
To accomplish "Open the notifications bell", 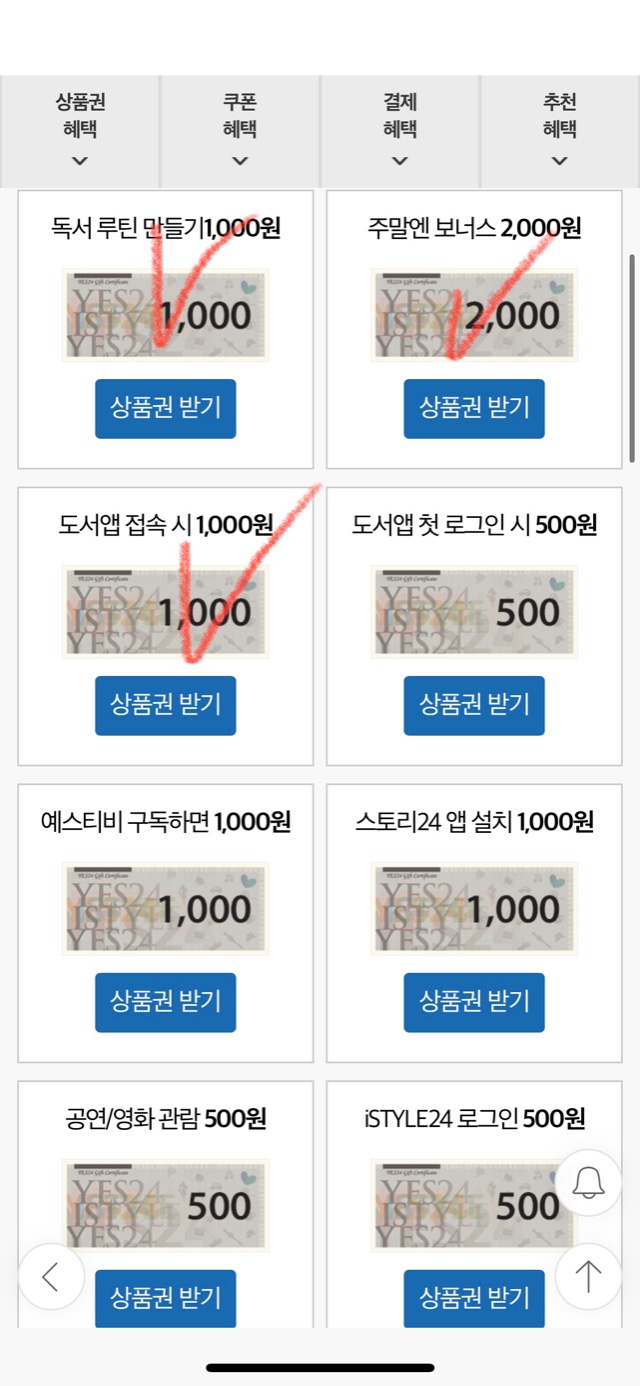I will [588, 1183].
